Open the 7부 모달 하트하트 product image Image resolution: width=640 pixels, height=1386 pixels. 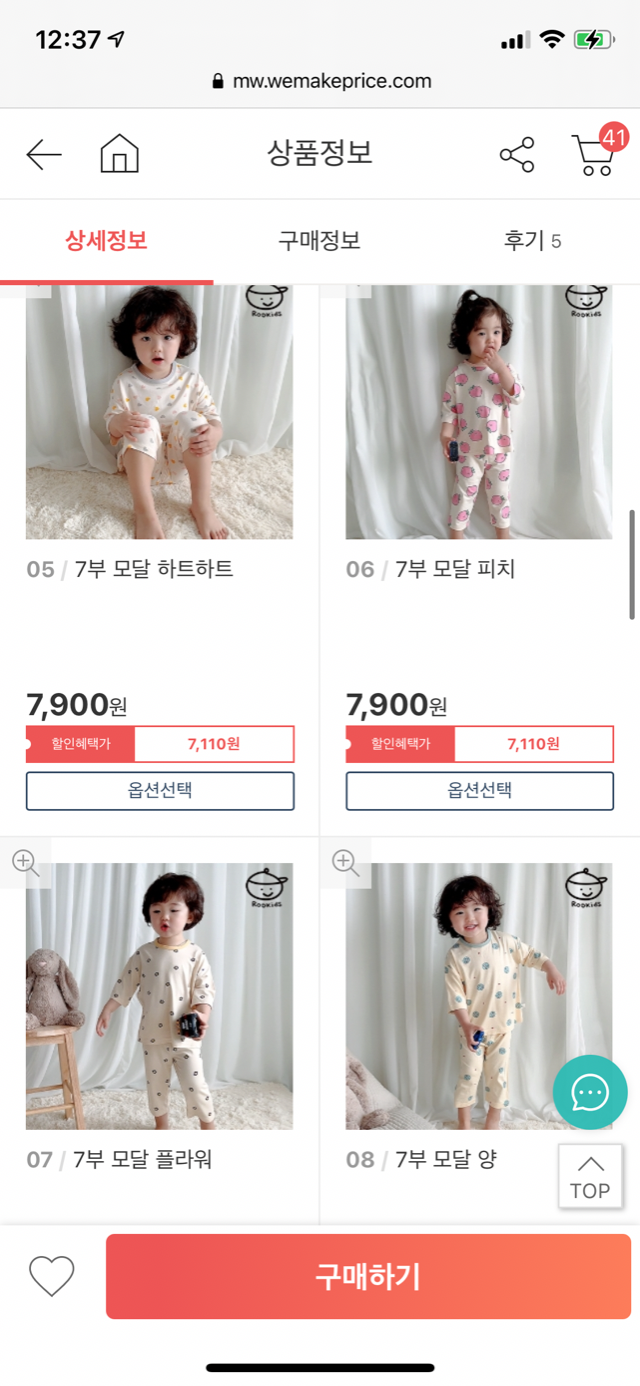[x=160, y=412]
